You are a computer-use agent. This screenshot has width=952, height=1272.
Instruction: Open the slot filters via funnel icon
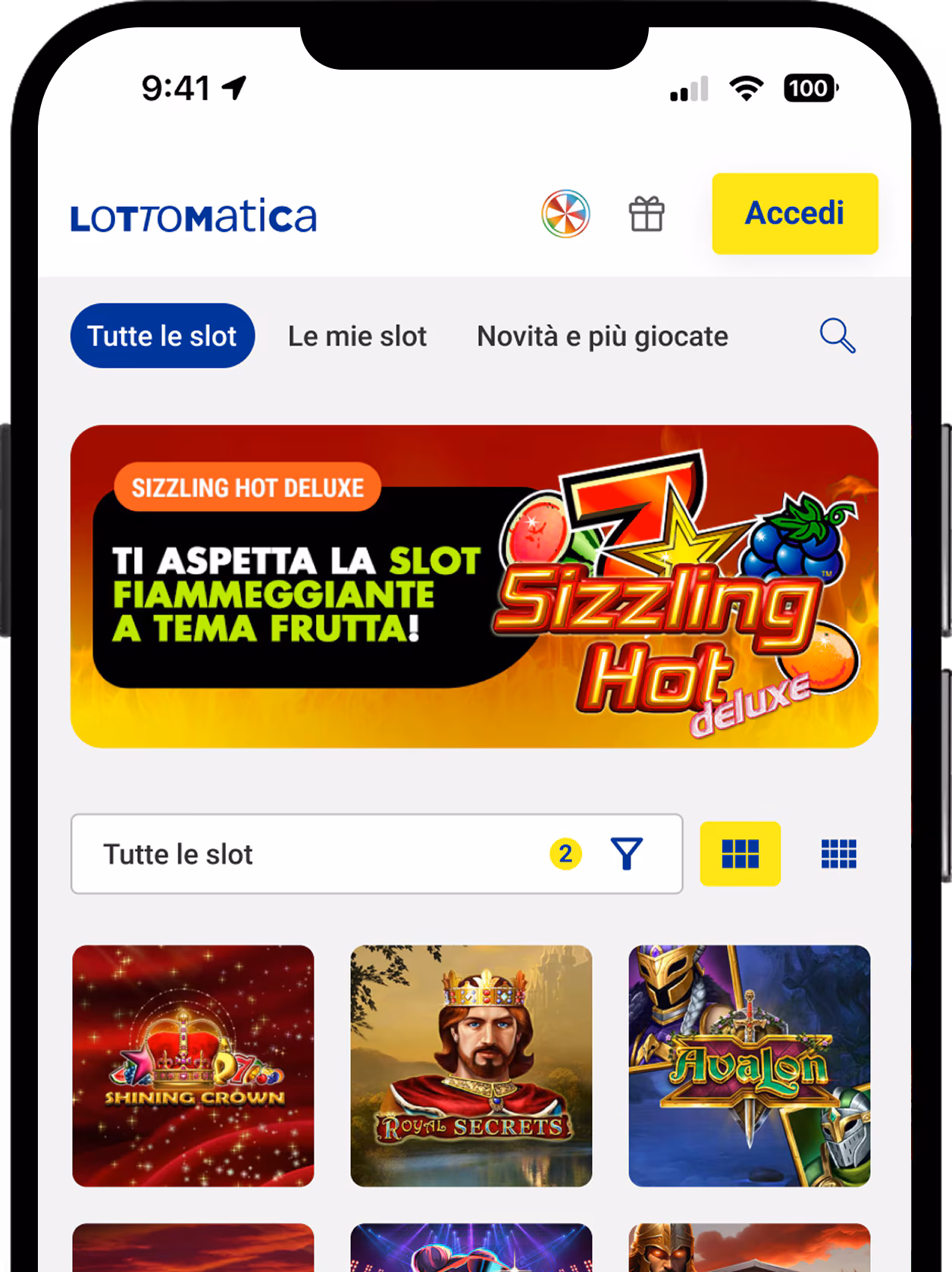pos(626,854)
